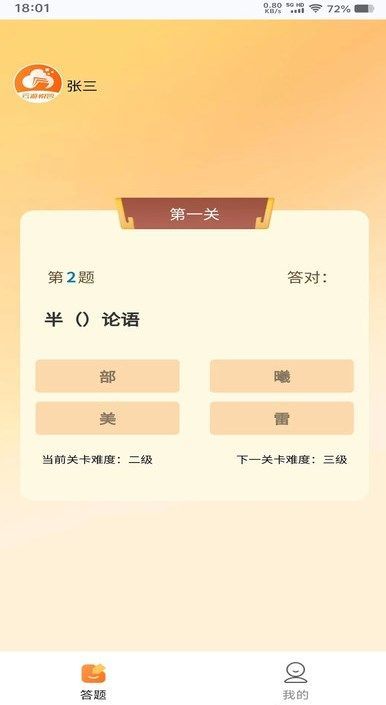Viewport: 386px width, 705px height.
Task: Select the answer 部
Action: 107,376
